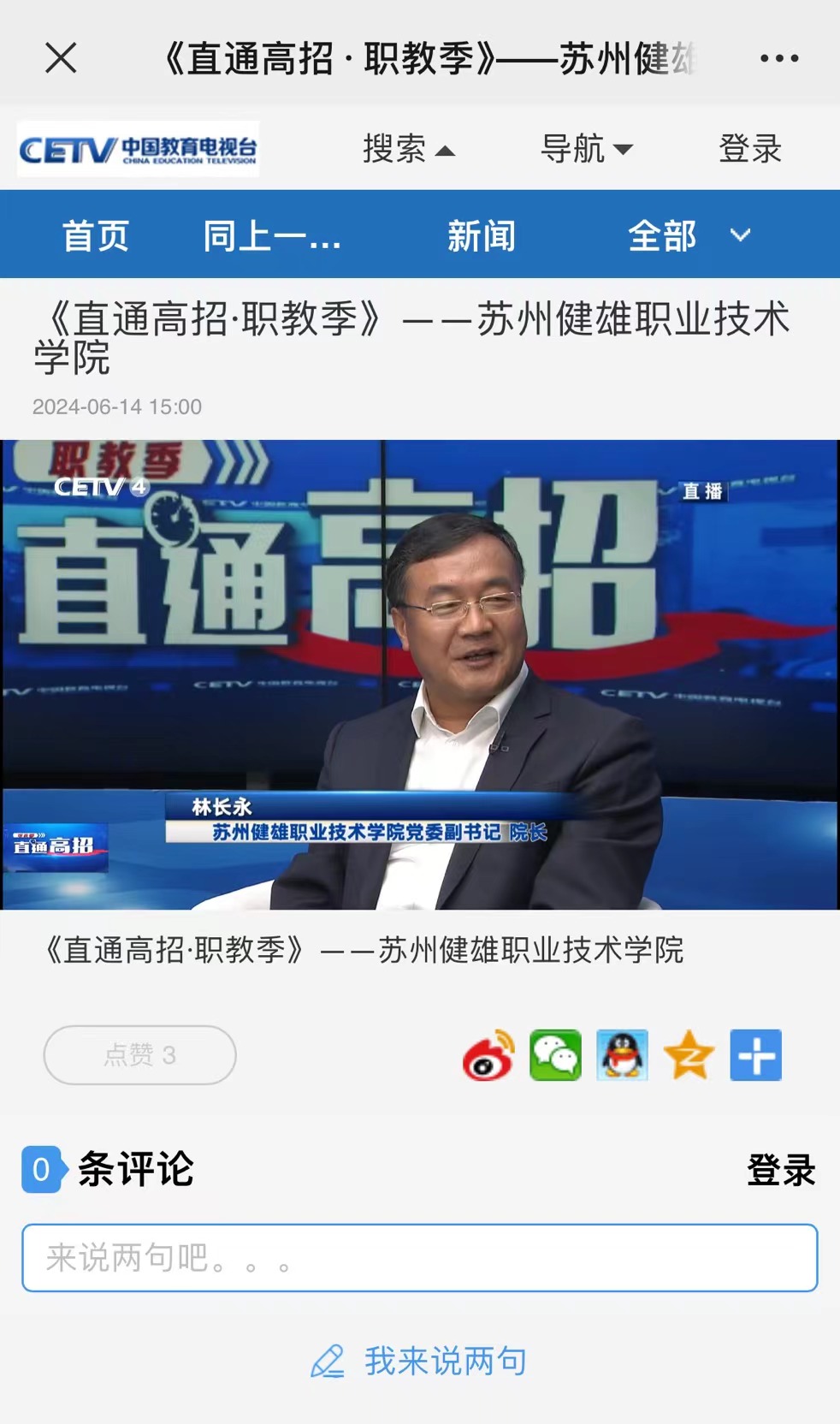Share the article to Weibo
840x1424 pixels.
tap(488, 1055)
